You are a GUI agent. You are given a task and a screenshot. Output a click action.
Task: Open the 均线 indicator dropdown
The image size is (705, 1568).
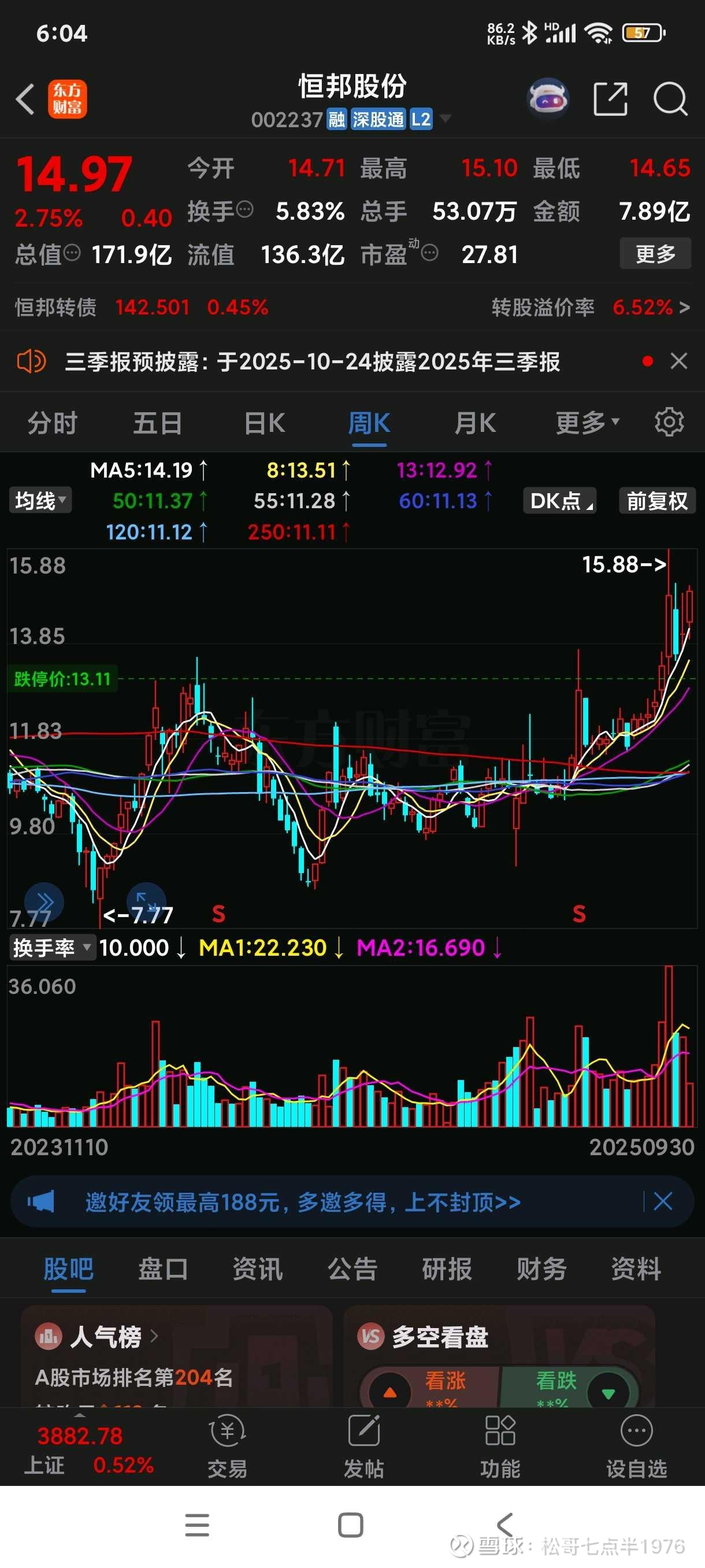pos(40,500)
